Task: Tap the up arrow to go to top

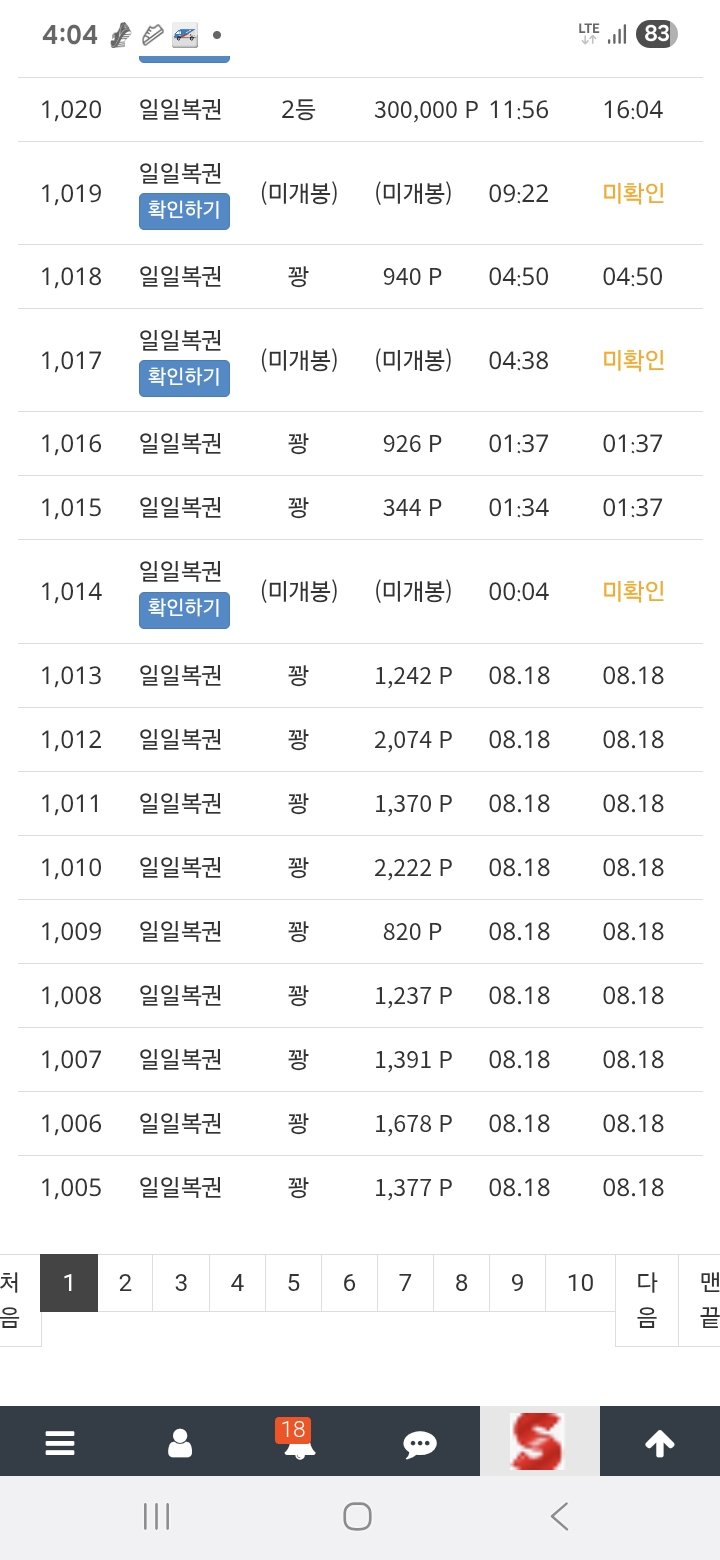Action: tap(660, 1442)
